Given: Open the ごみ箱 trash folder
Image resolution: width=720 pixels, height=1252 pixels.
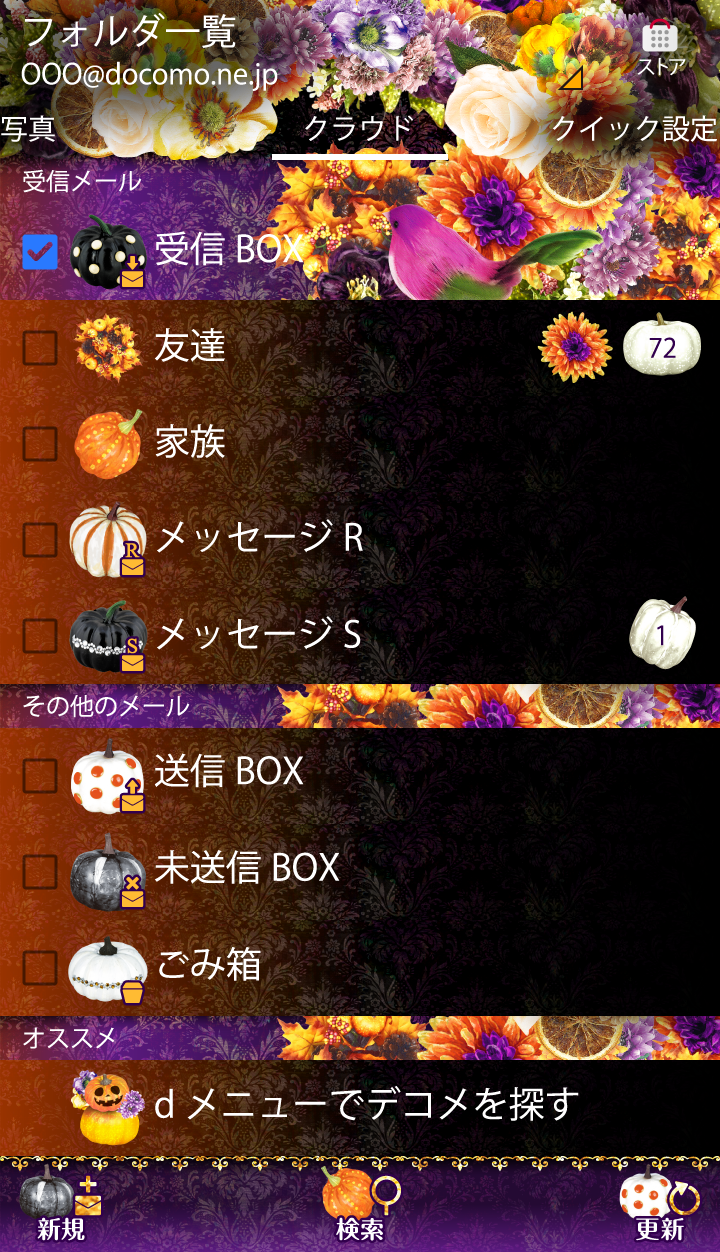Looking at the screenshot, I should click(208, 965).
